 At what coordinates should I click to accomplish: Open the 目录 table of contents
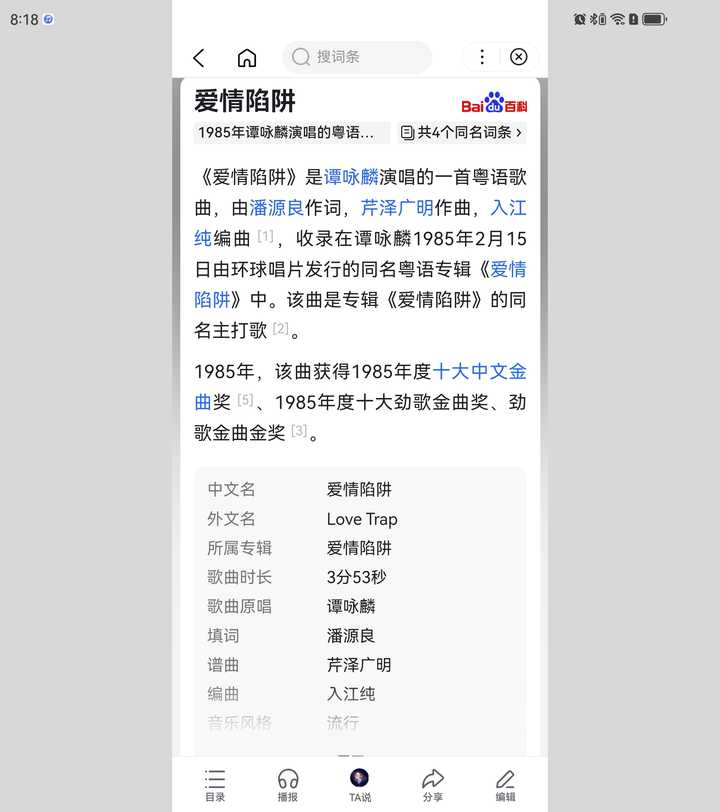tap(215, 785)
